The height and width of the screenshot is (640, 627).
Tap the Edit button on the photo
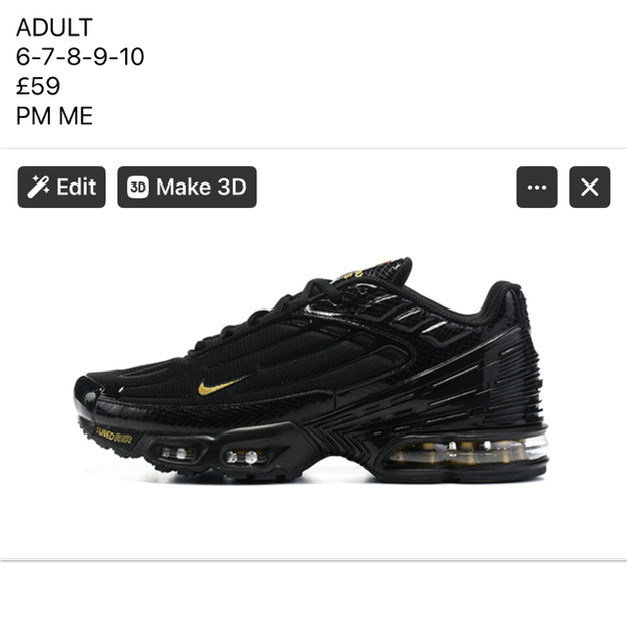coord(61,187)
